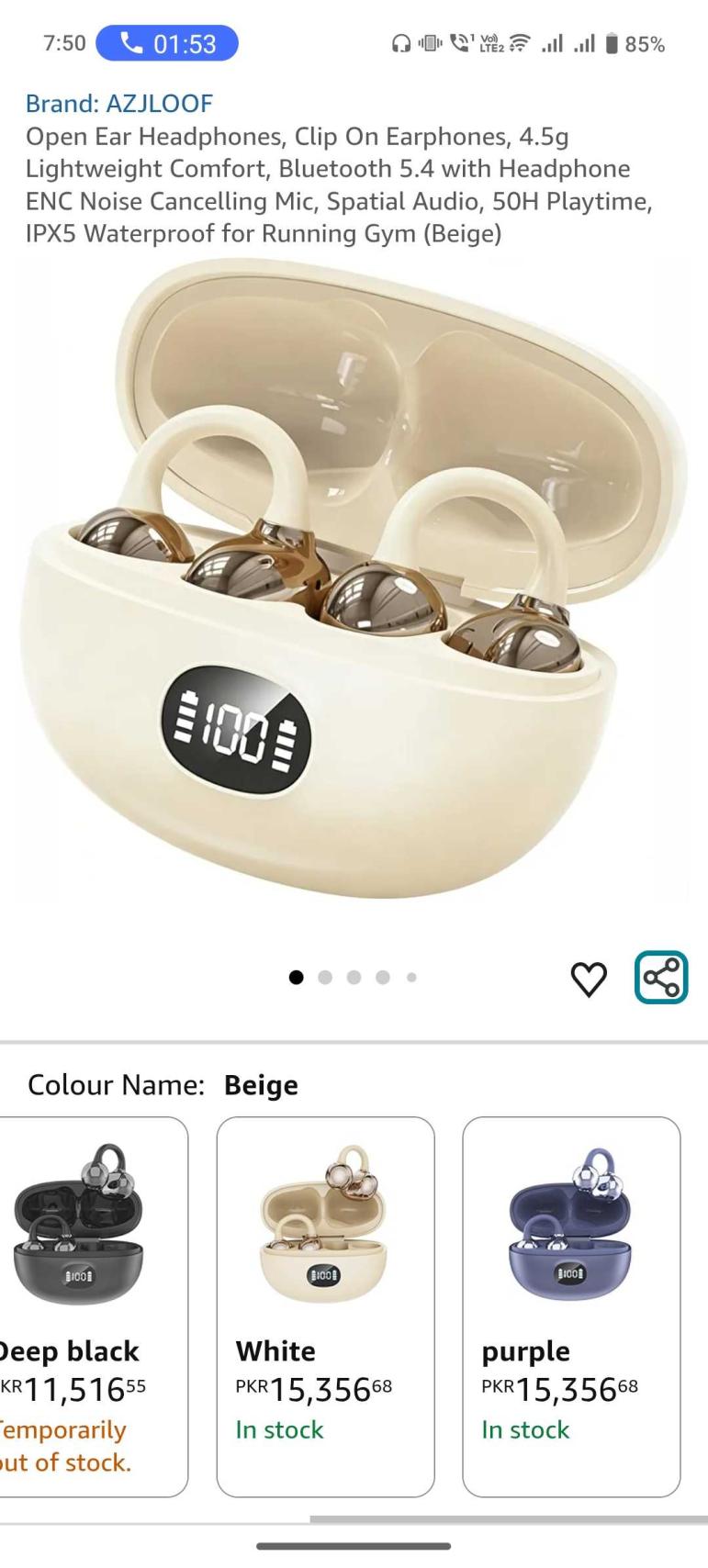Return to the ongoing call timer pill
The image size is (708, 1568).
167,43
